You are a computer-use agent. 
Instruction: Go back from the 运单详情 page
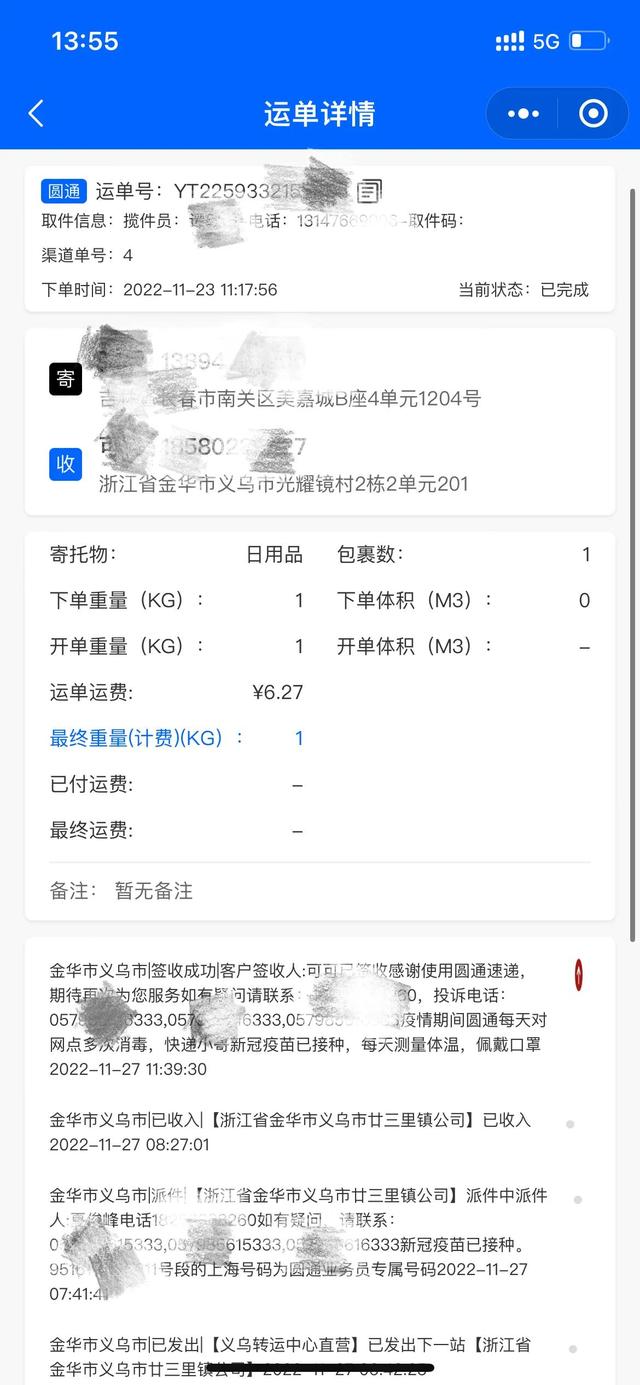[x=37, y=114]
